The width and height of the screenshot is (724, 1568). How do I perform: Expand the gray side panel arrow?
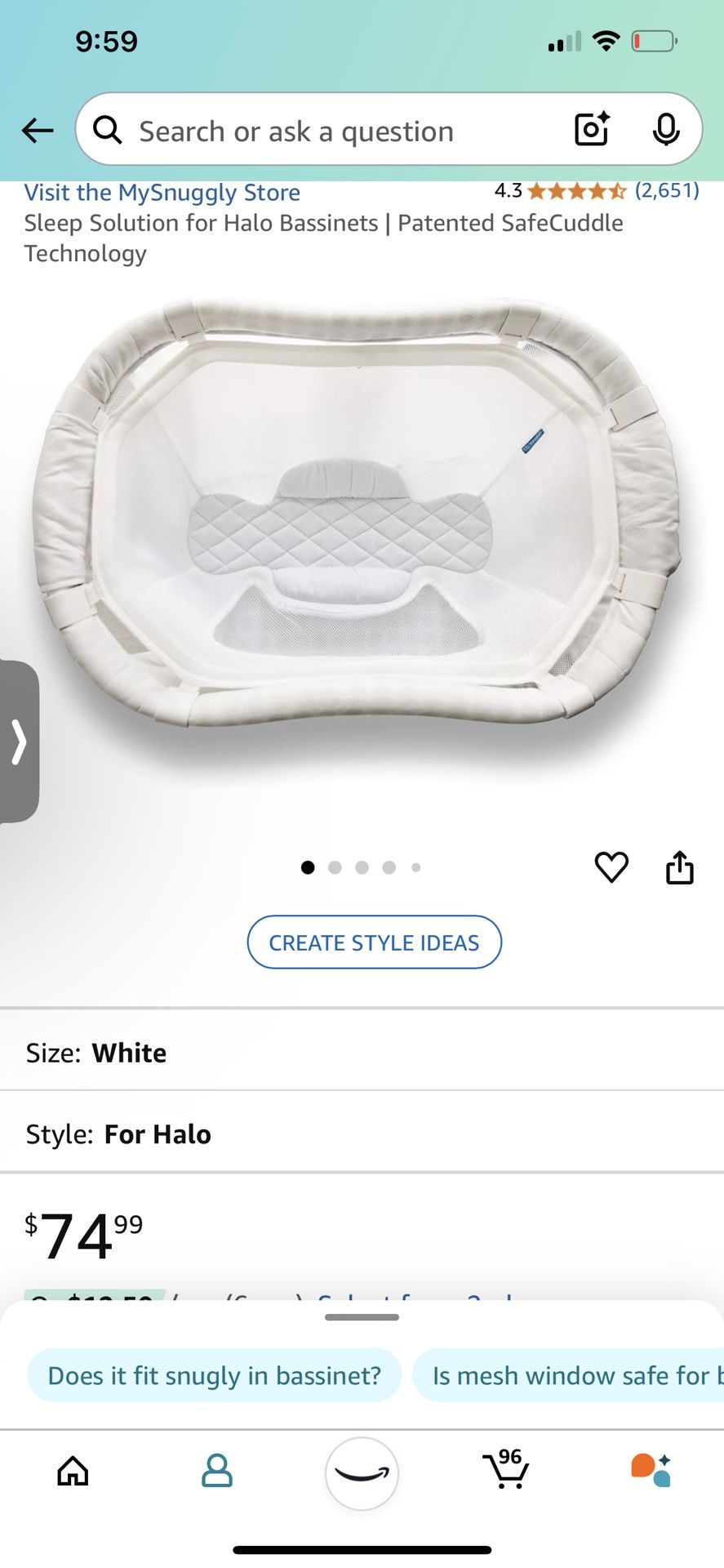click(x=19, y=742)
